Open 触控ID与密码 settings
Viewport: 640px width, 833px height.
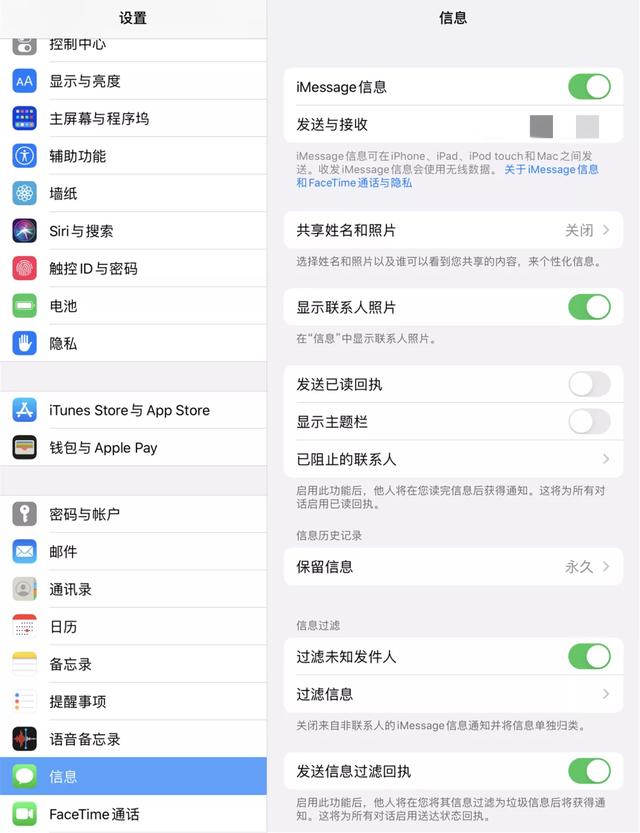pyautogui.click(x=133, y=268)
